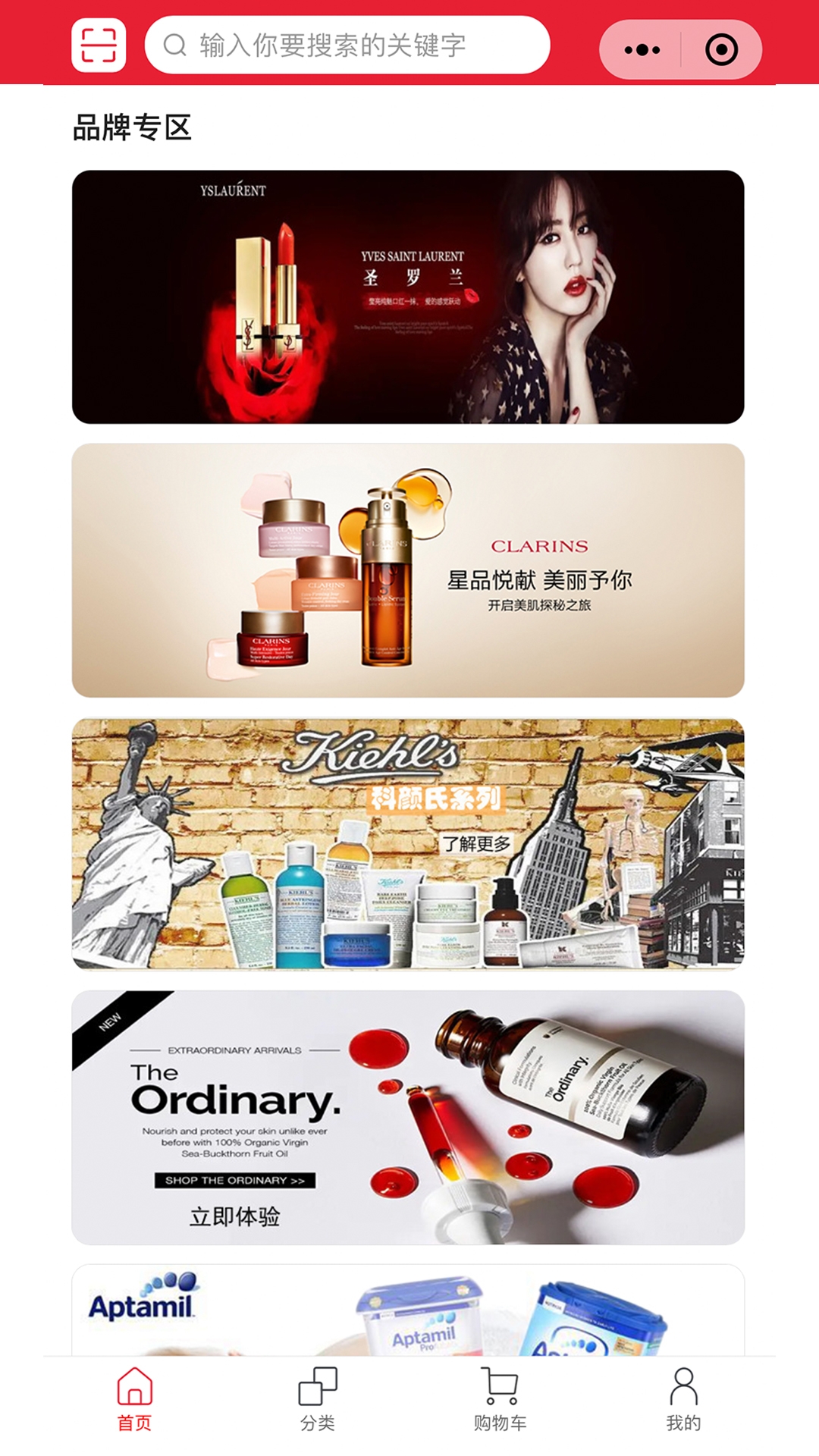Image resolution: width=819 pixels, height=1456 pixels.
Task: Switch to the 分类 tab
Action: tap(318, 1400)
